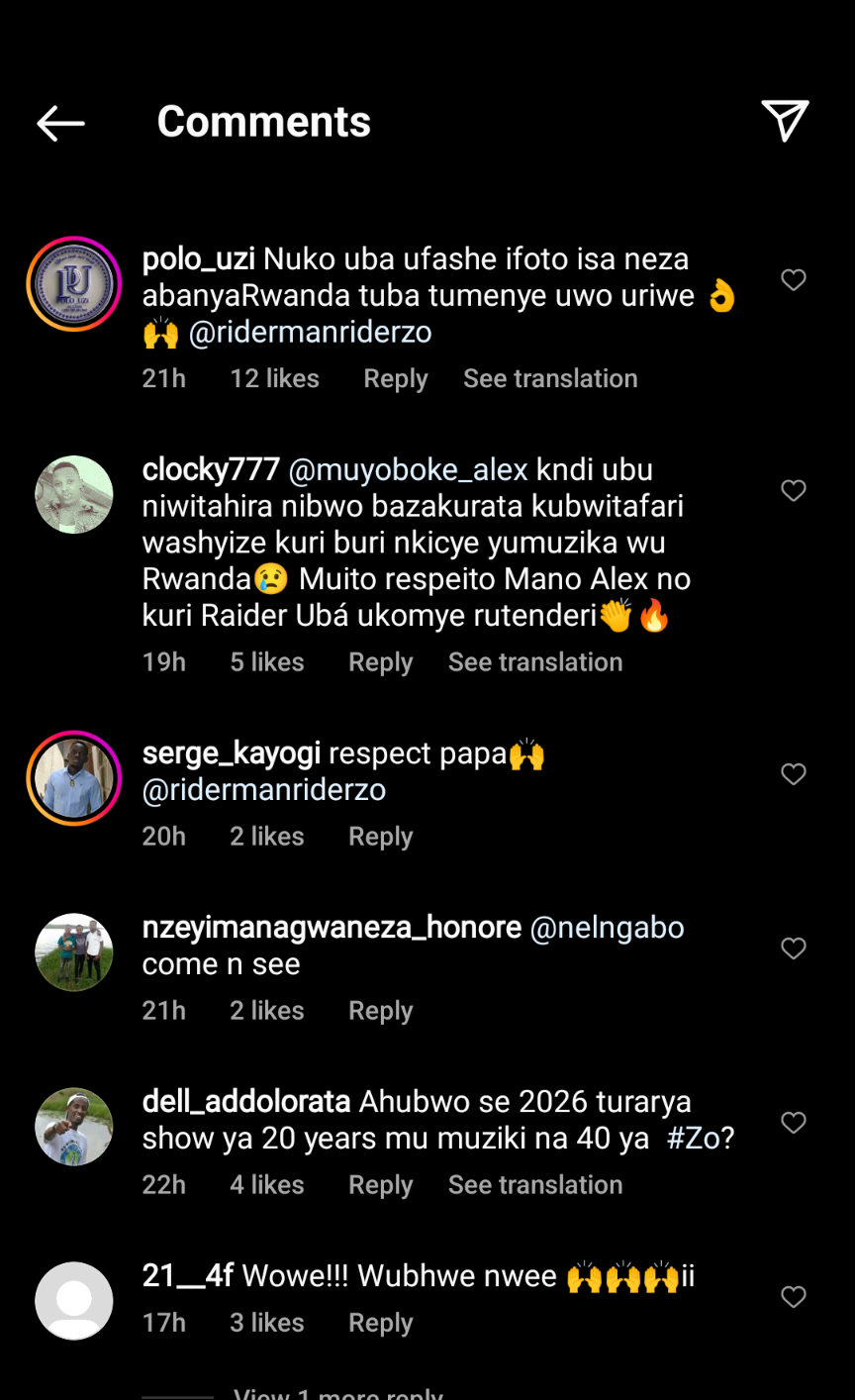The height and width of the screenshot is (1400, 855).
Task: Go back from the Comments screen
Action: pyautogui.click(x=60, y=123)
